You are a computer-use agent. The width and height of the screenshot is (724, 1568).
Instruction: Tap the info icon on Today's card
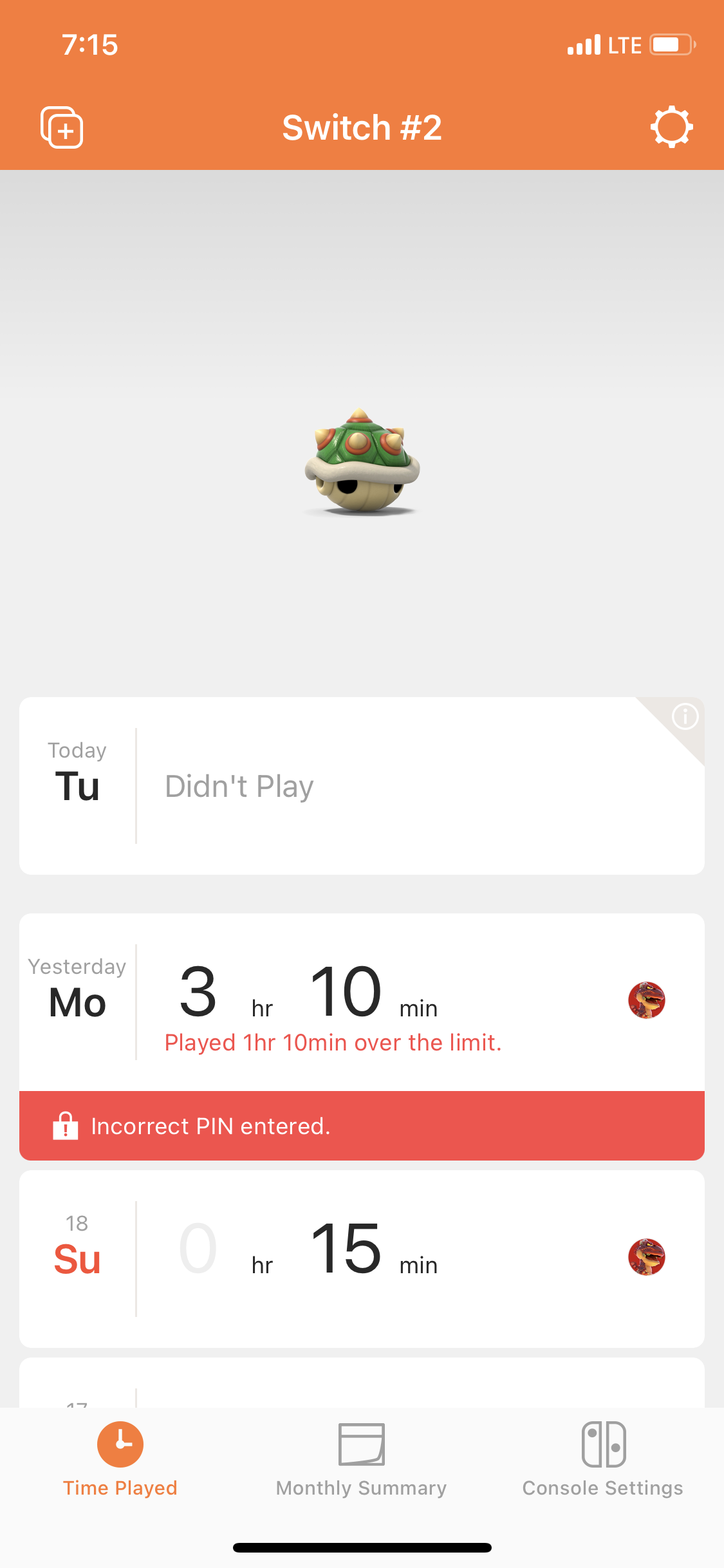tap(685, 716)
